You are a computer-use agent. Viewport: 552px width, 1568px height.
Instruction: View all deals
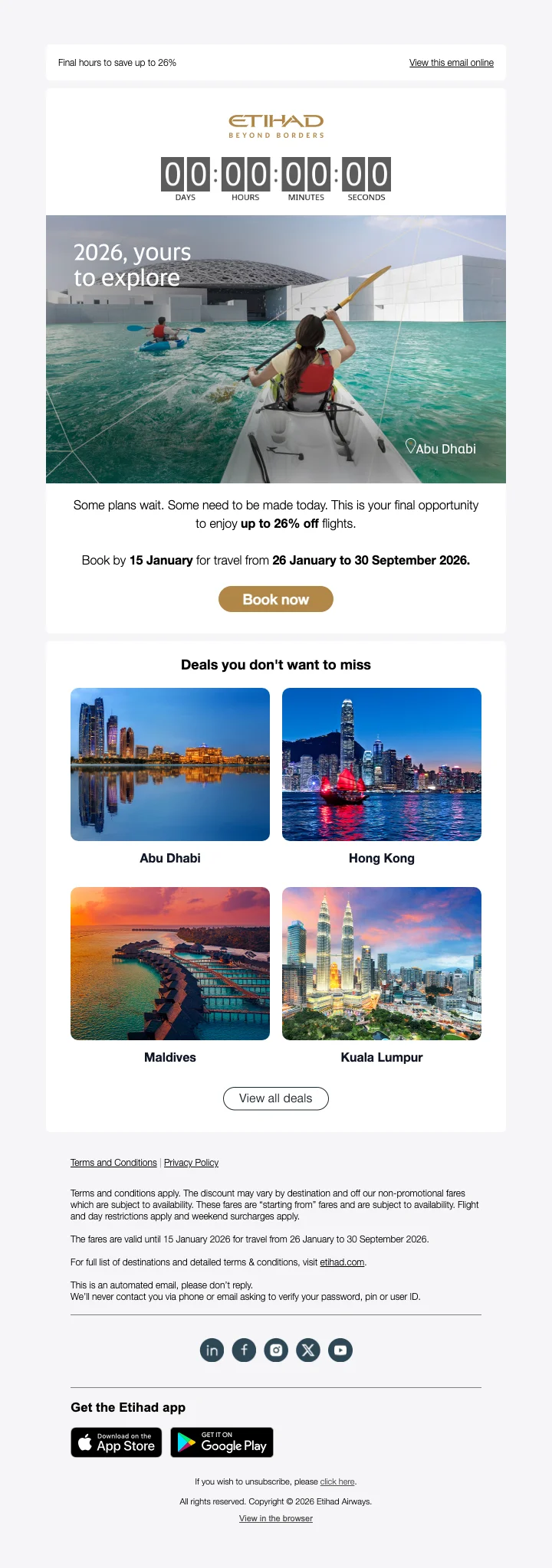coord(275,1098)
